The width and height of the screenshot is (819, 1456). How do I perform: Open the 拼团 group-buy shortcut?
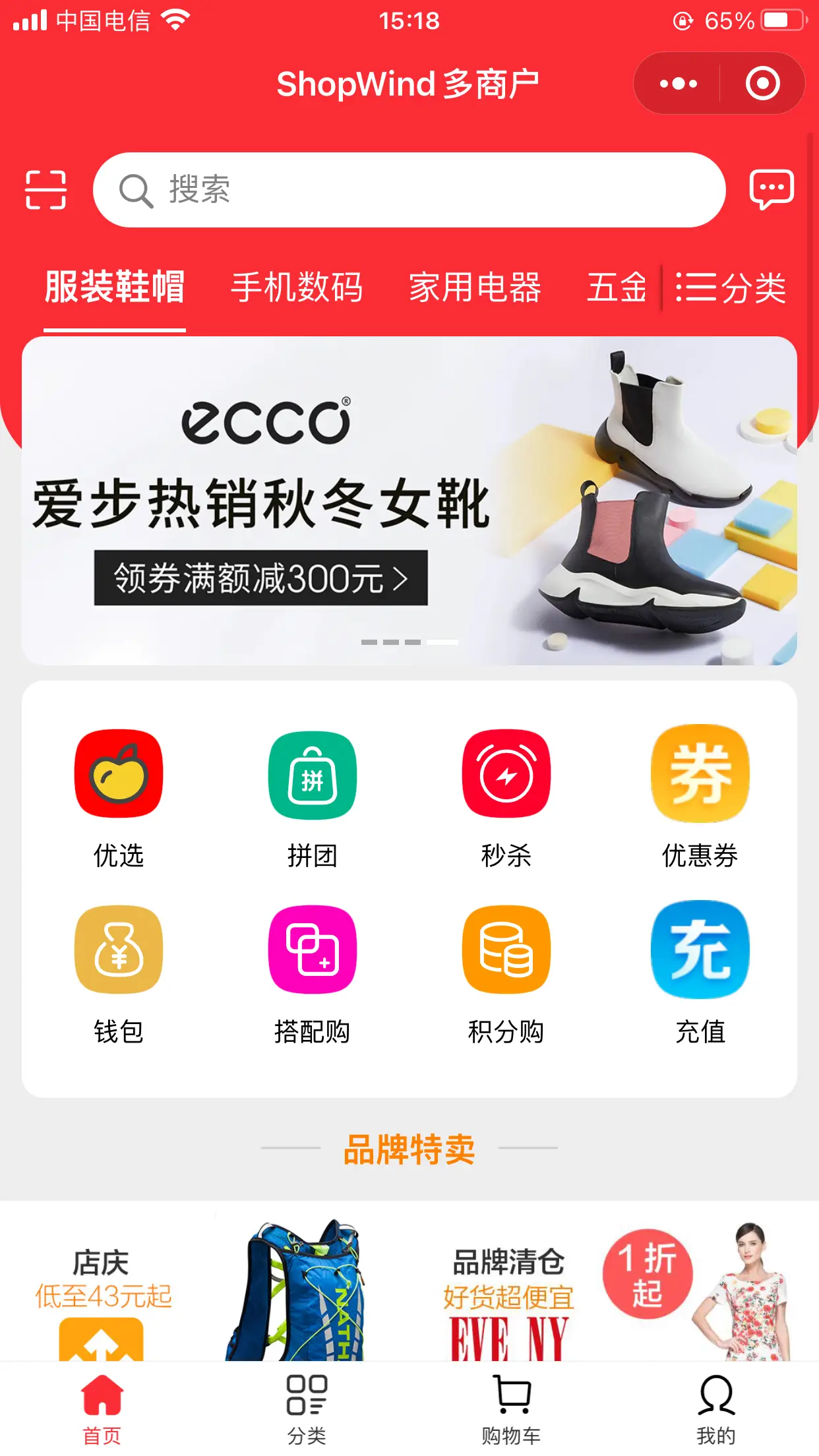(312, 798)
